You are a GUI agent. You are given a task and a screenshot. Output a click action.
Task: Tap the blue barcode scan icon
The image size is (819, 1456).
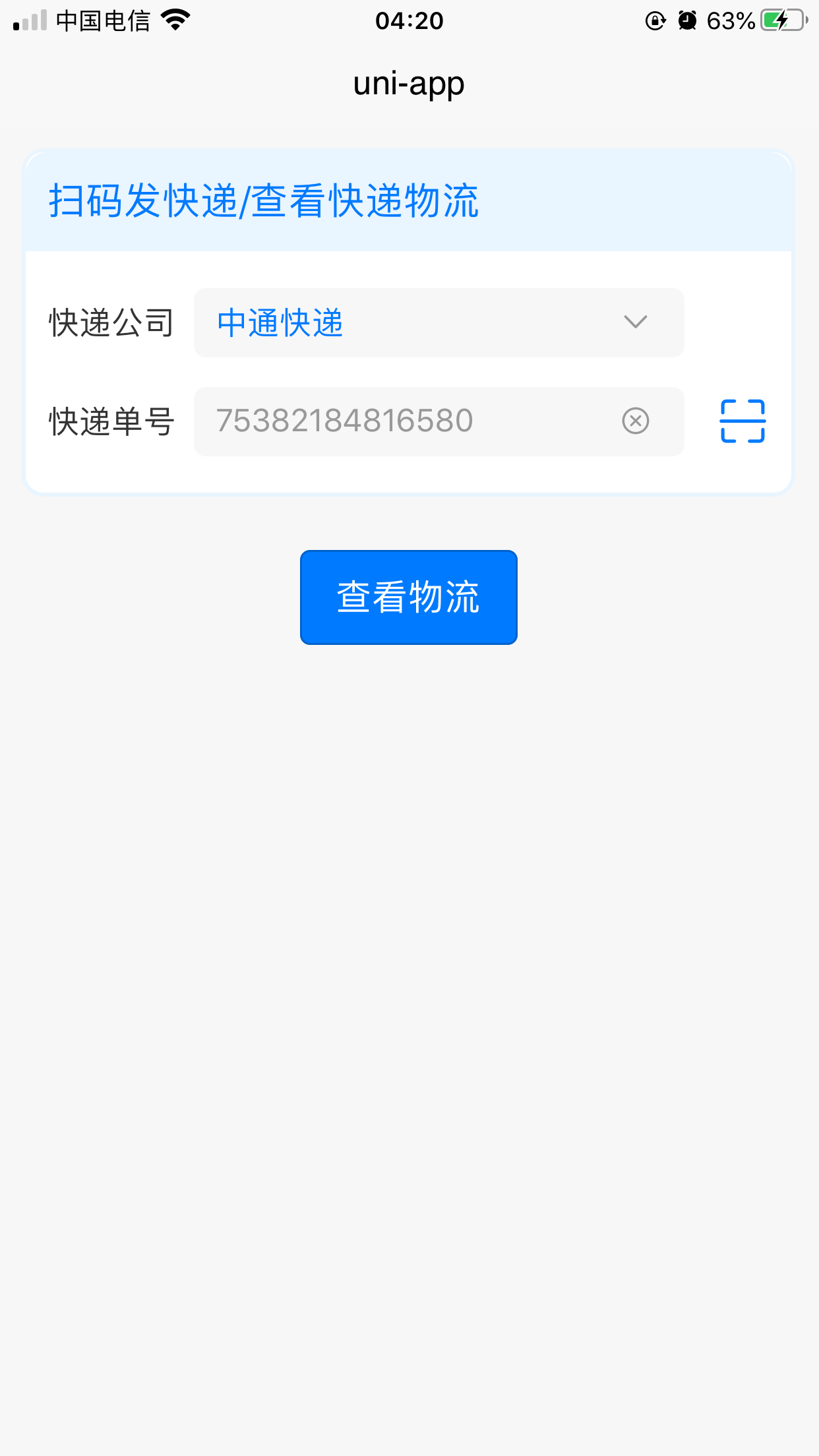click(x=741, y=421)
